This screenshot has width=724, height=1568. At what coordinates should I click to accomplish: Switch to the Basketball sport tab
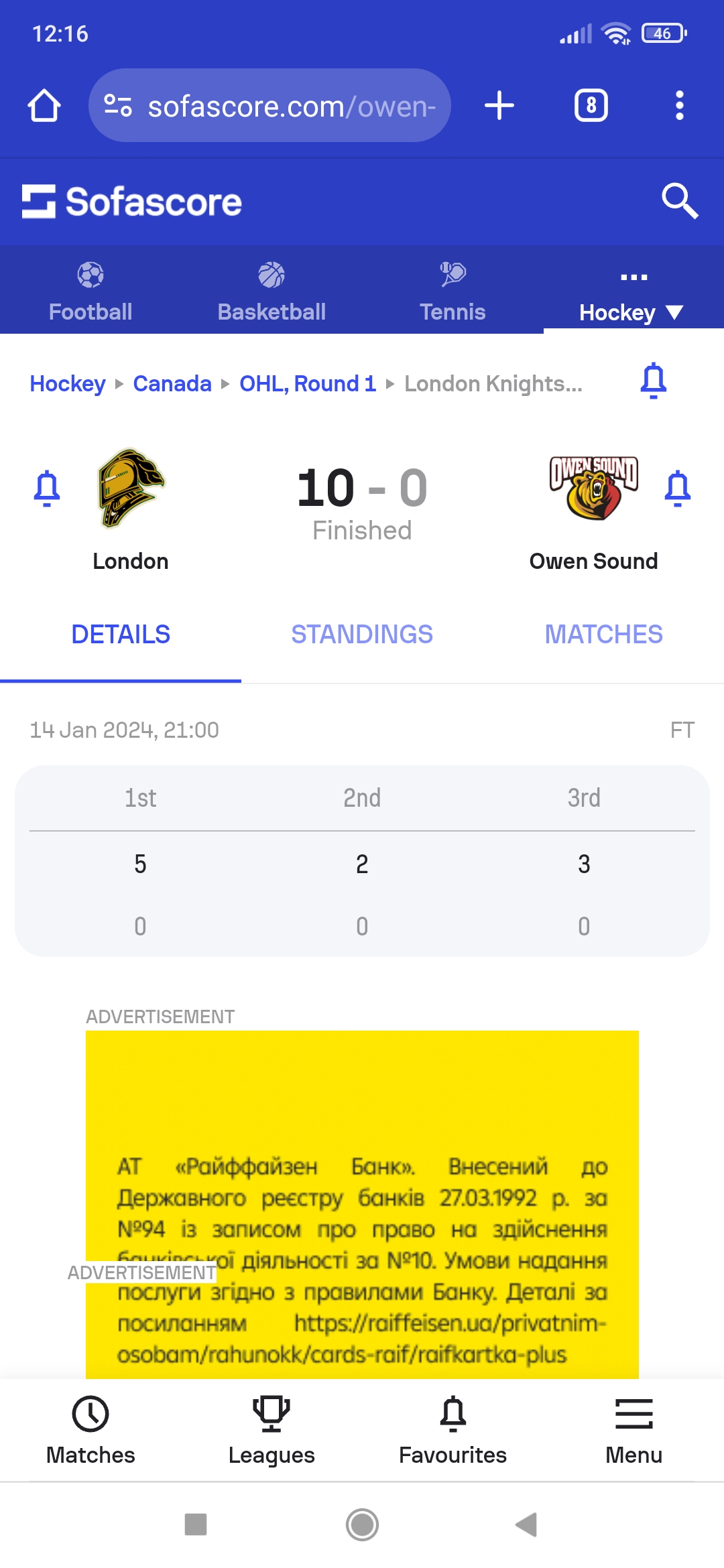click(x=271, y=292)
